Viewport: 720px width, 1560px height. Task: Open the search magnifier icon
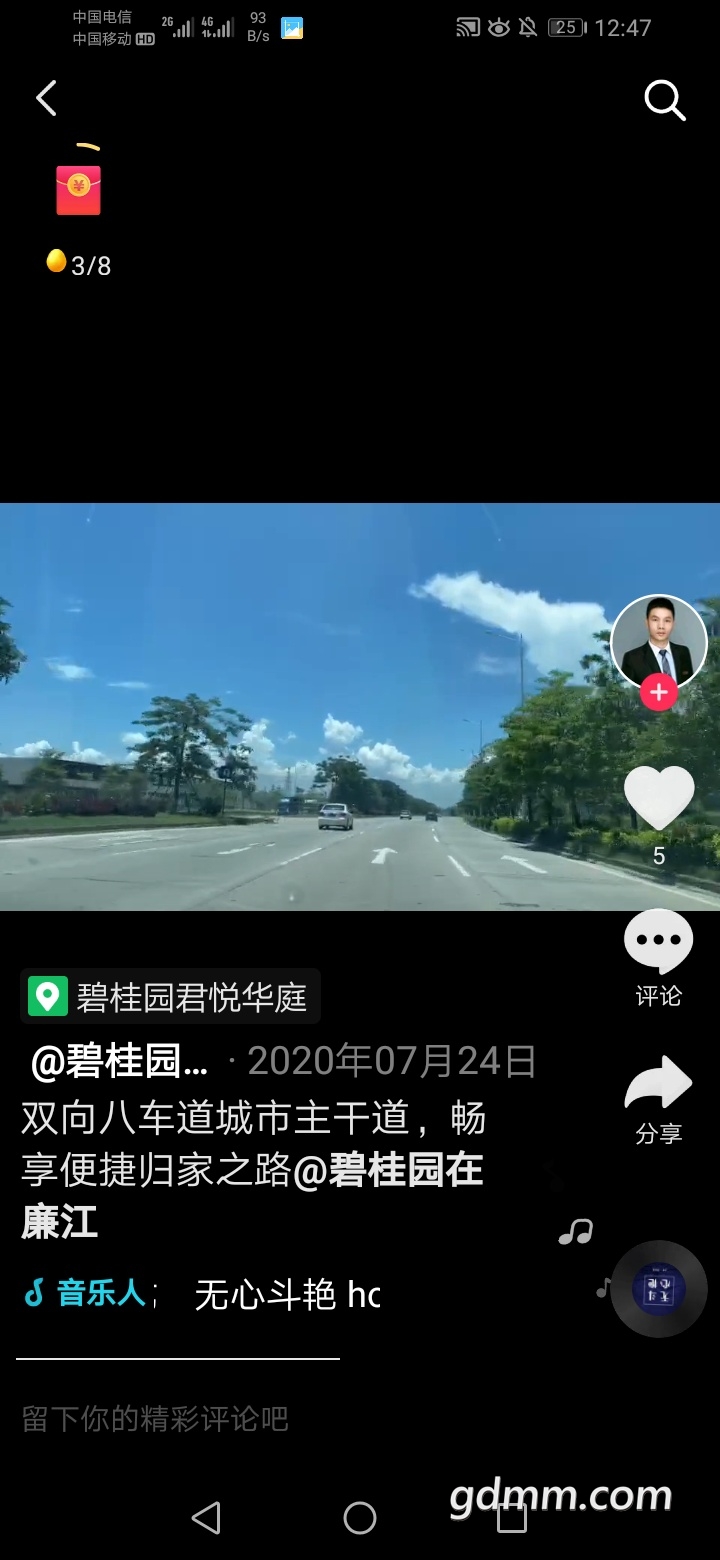(664, 100)
